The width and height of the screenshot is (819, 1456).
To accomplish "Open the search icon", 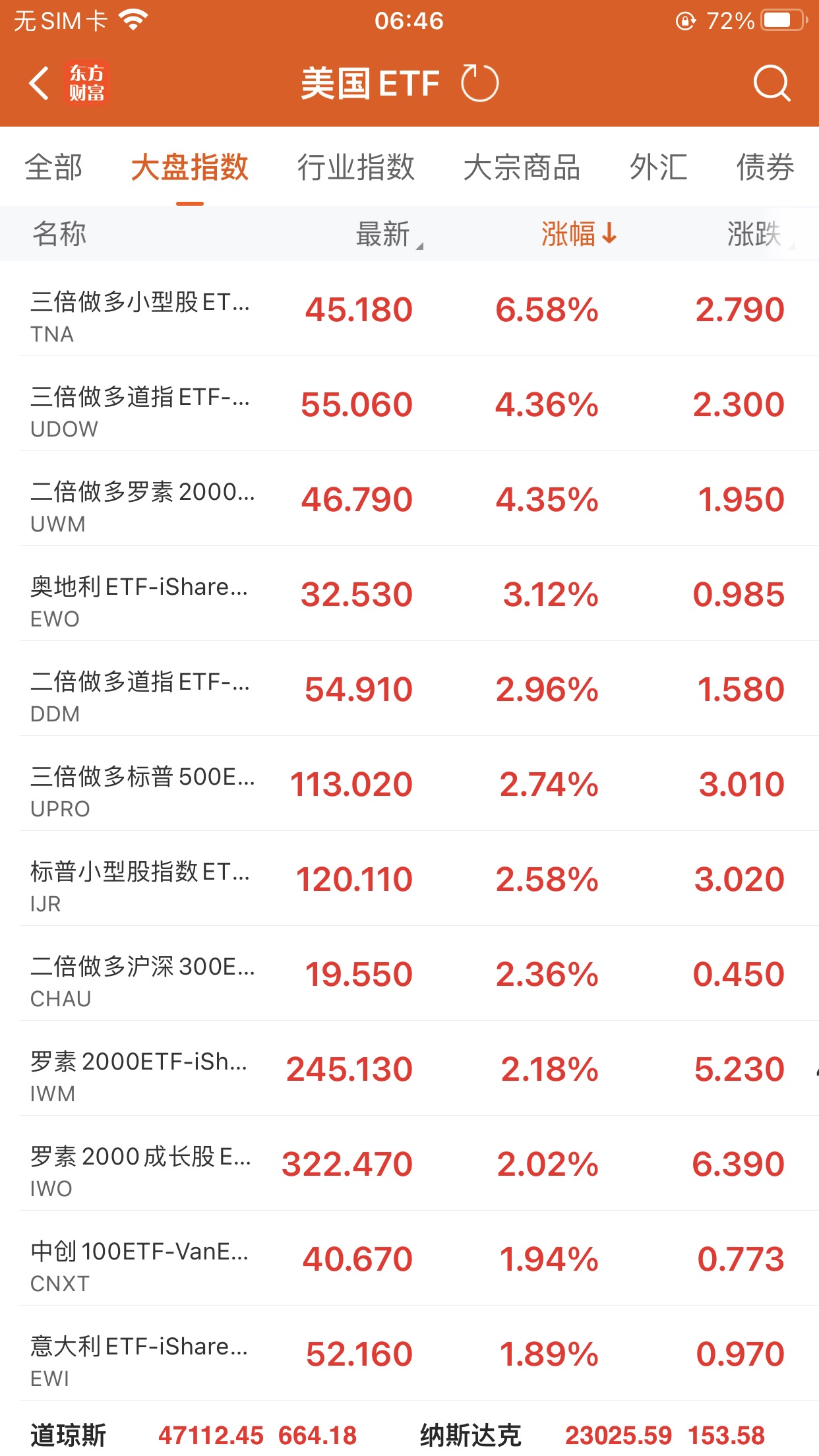I will point(771,84).
